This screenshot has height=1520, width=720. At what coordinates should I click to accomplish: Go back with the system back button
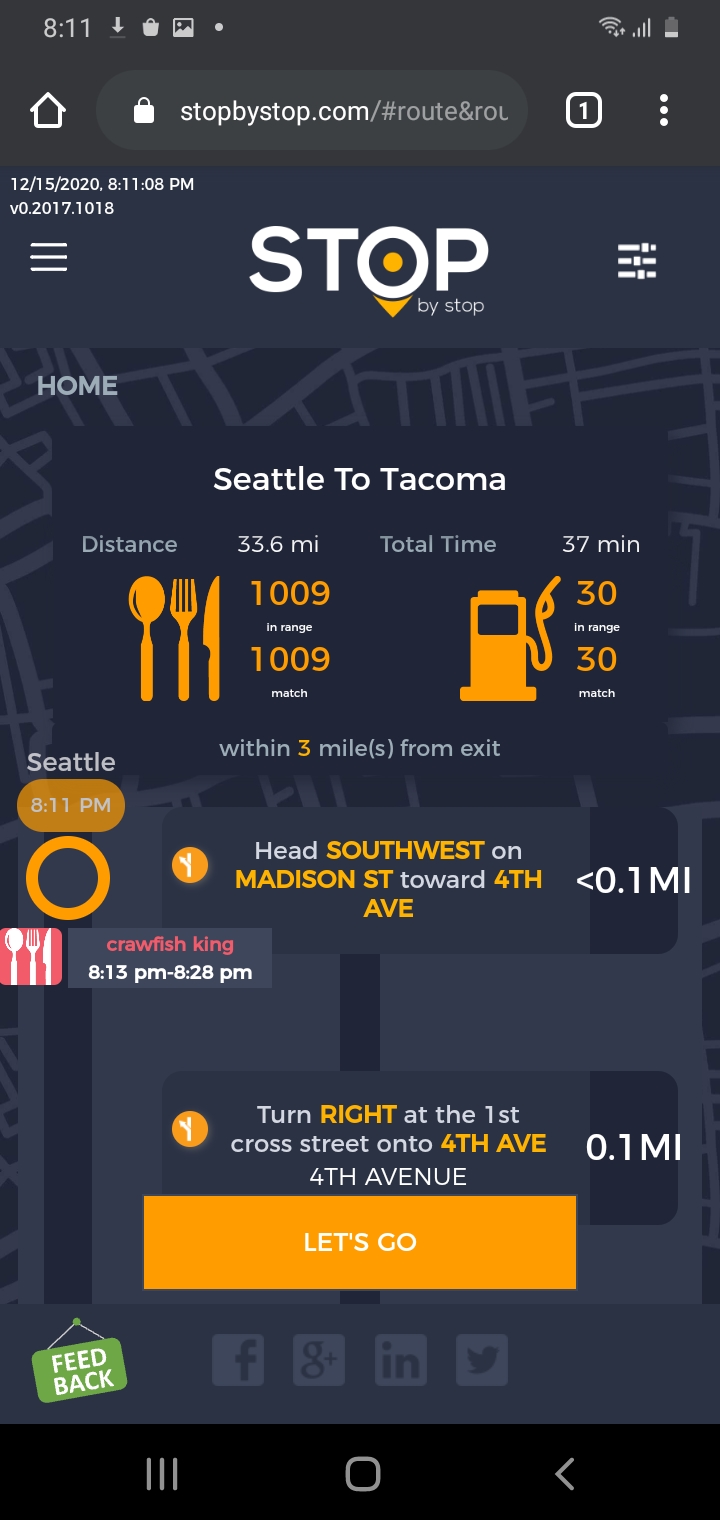click(565, 1473)
